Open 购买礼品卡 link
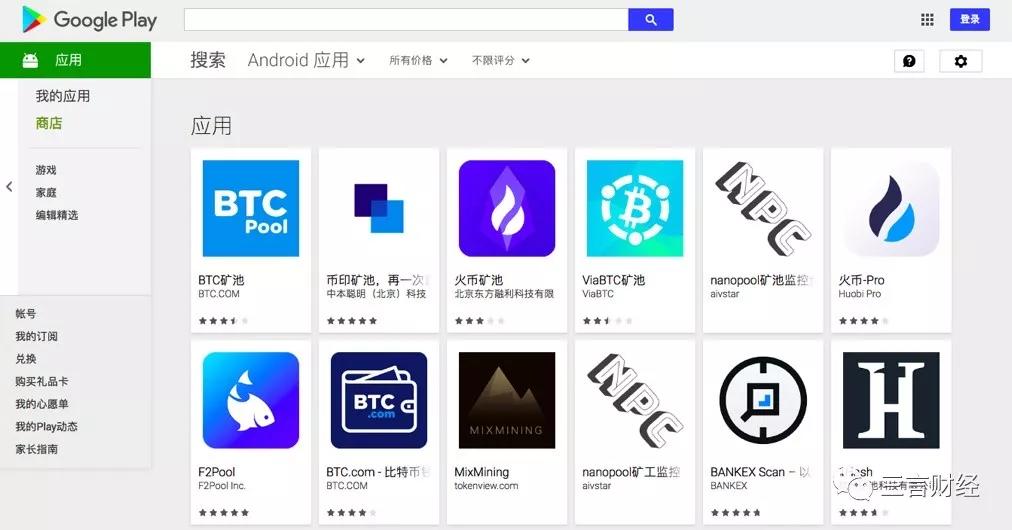This screenshot has height=530, width=1012. point(42,381)
